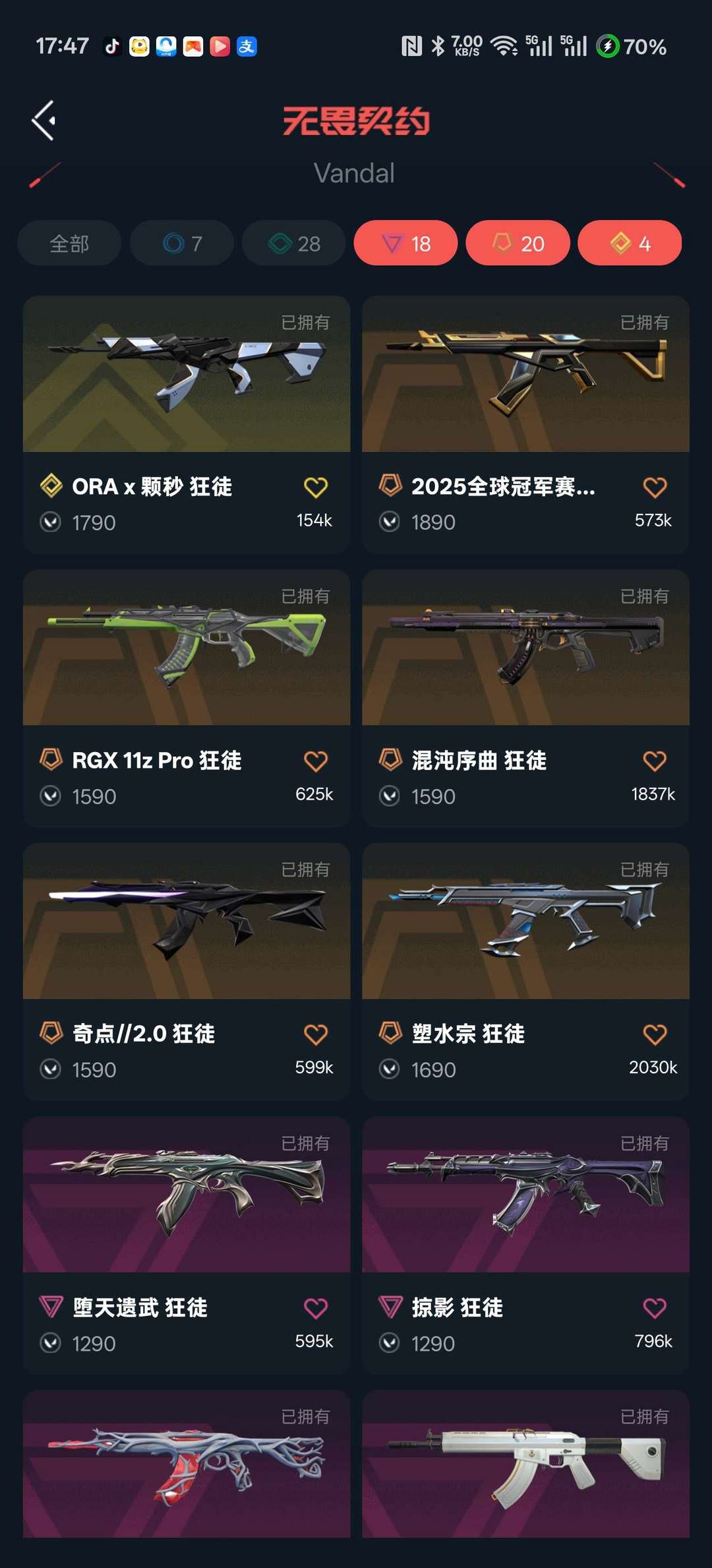This screenshot has width=712, height=1568.
Task: Select the 全部 filter chip
Action: (x=69, y=243)
